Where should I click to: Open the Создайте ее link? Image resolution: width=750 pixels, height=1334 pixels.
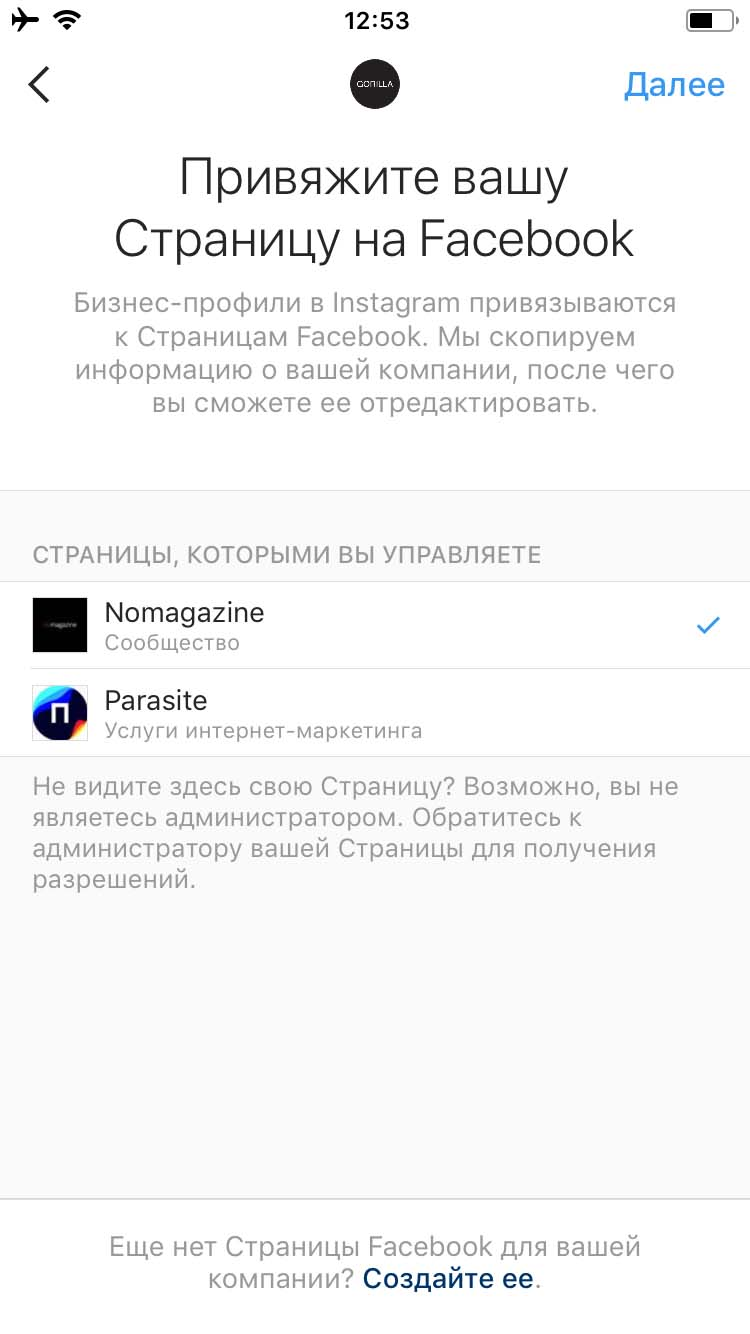coord(448,1278)
